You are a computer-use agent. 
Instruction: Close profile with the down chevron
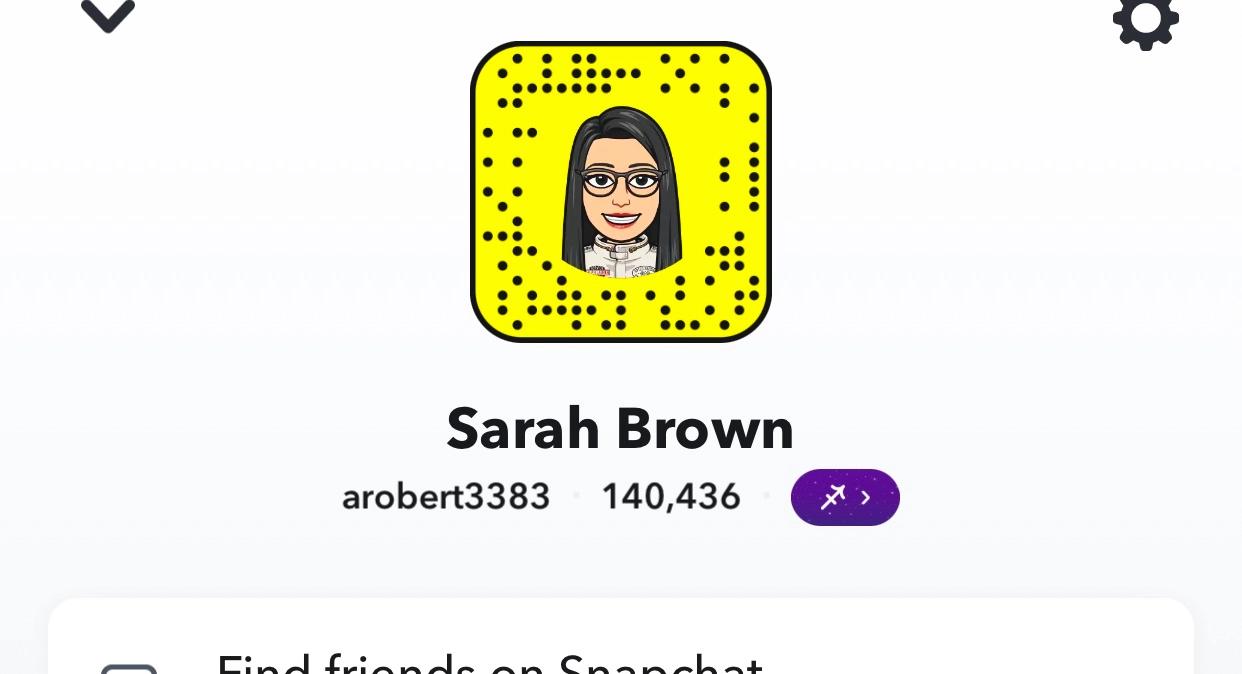pyautogui.click(x=108, y=14)
